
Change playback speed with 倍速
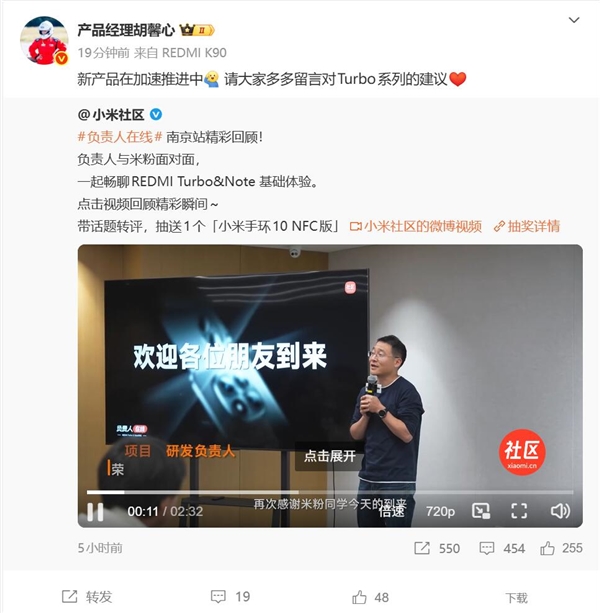click(391, 511)
